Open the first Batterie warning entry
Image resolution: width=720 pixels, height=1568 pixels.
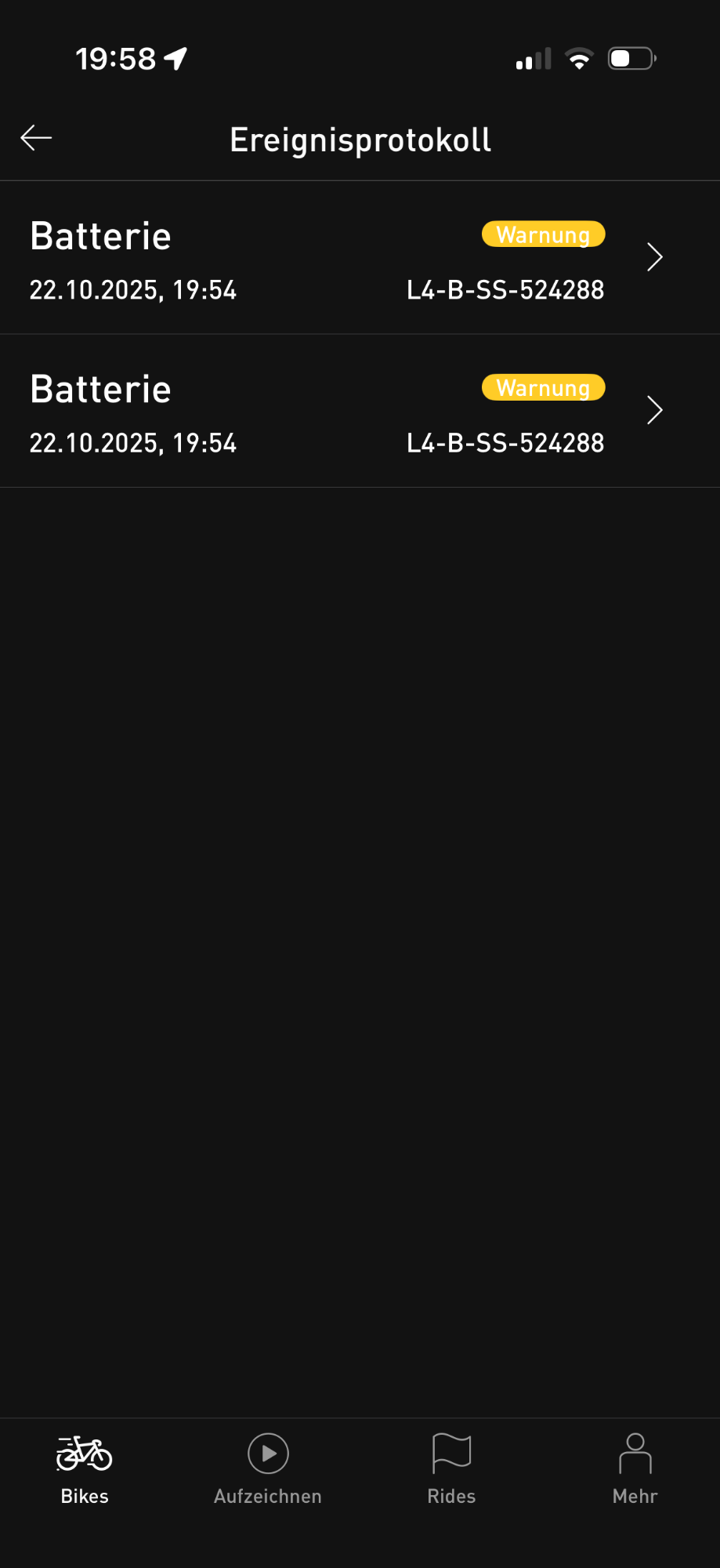[x=345, y=258]
